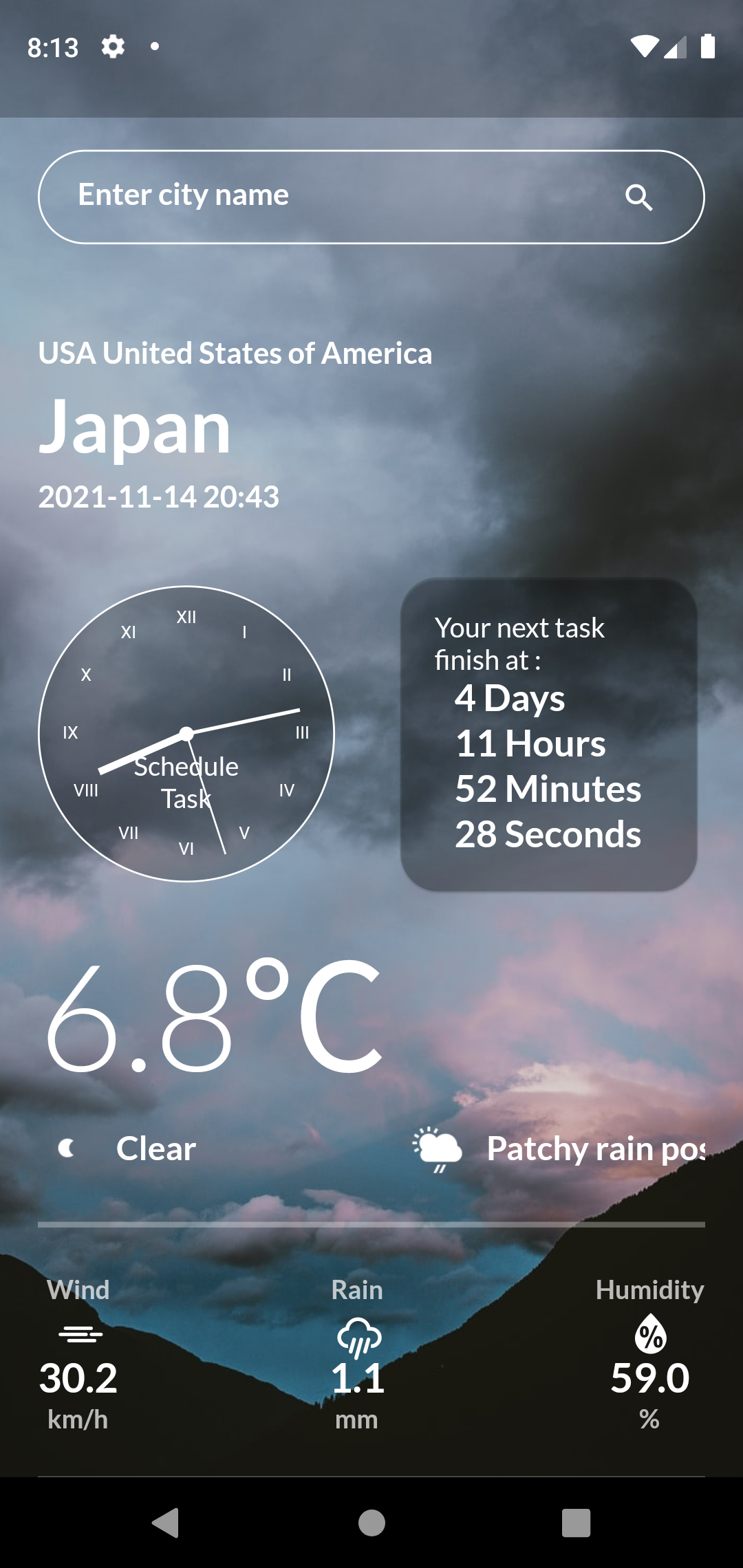Click the Enter city name field
743x1568 pixels.
(x=275, y=195)
